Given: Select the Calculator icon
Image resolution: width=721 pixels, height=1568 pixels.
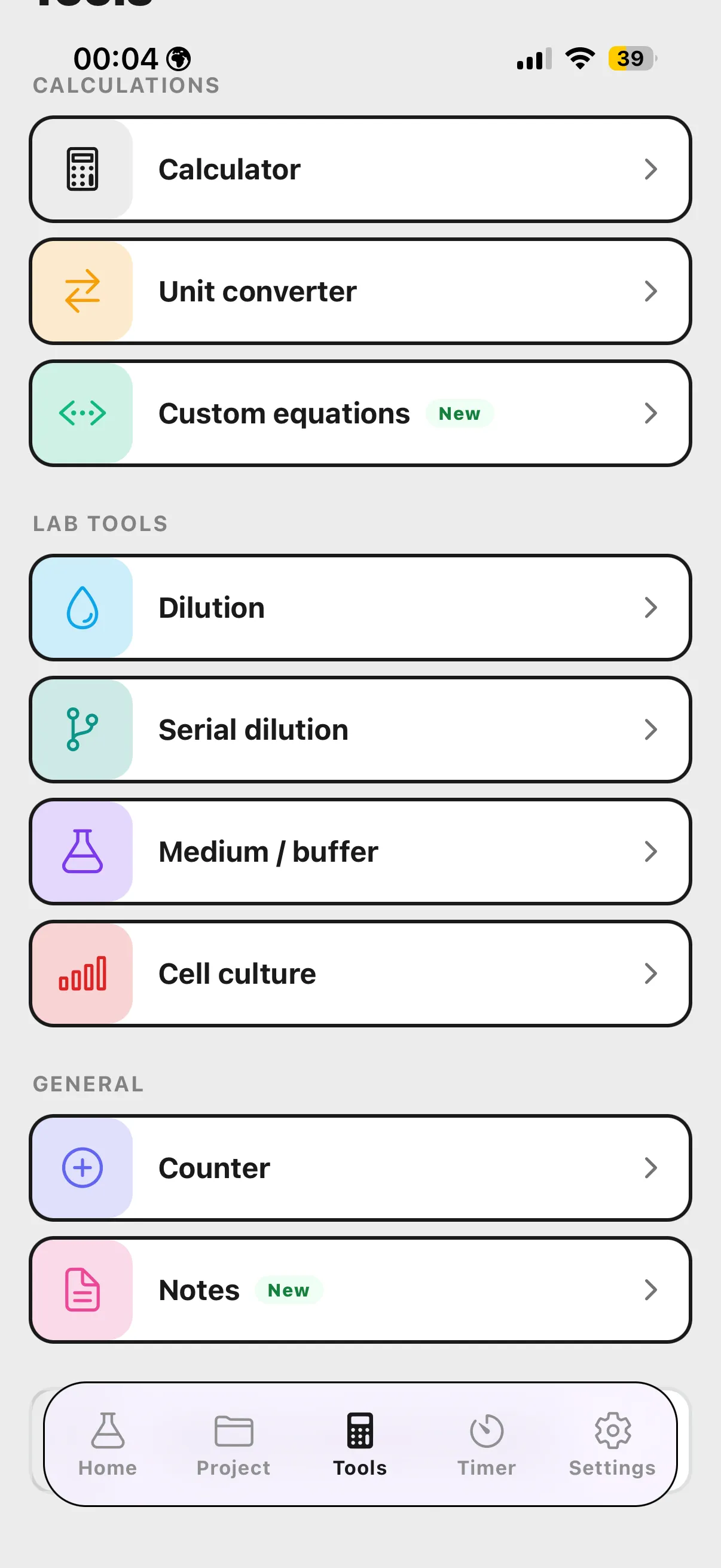Looking at the screenshot, I should click(81, 169).
